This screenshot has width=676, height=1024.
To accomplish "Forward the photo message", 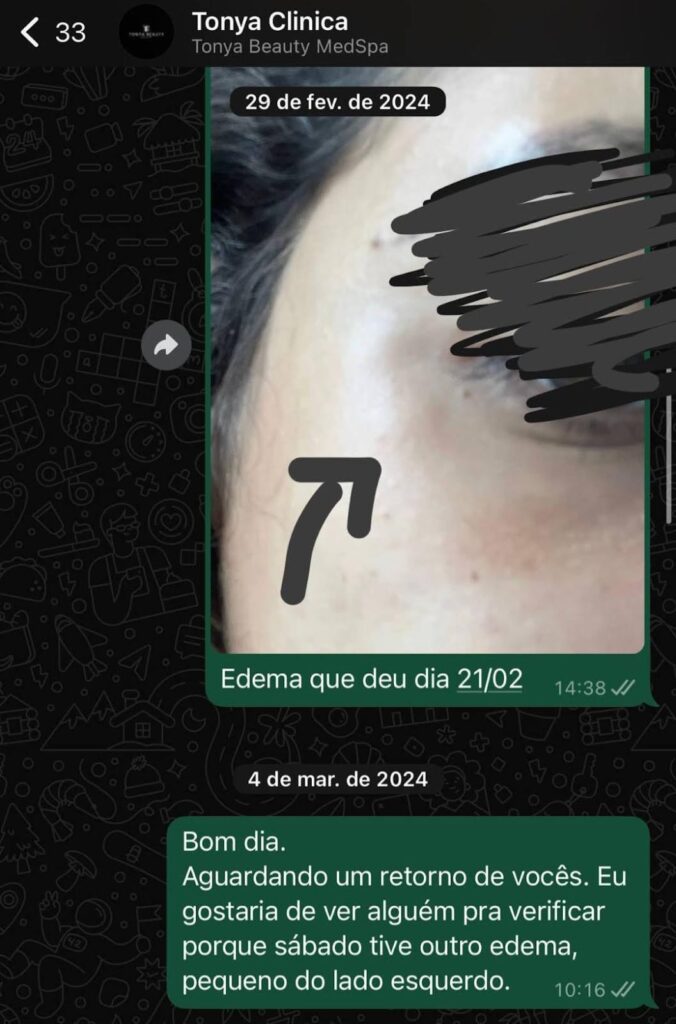I will pos(166,347).
